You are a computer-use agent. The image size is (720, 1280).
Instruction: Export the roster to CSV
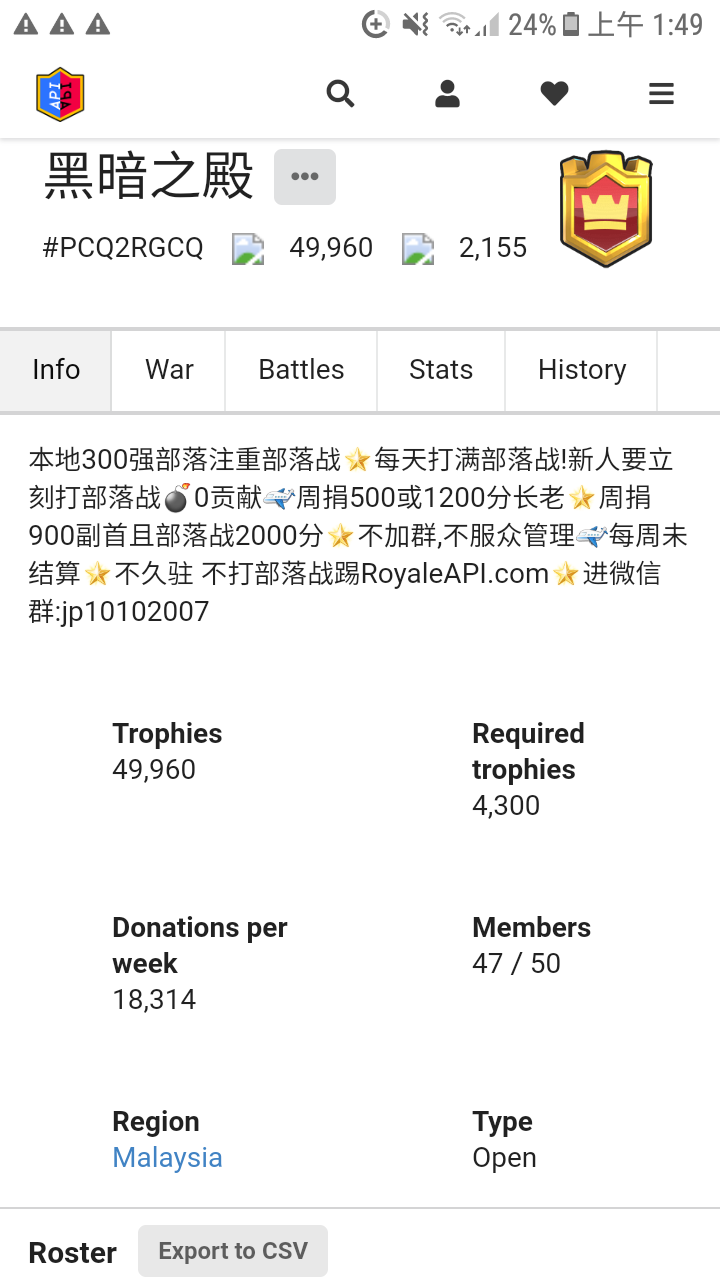pyautogui.click(x=233, y=1251)
